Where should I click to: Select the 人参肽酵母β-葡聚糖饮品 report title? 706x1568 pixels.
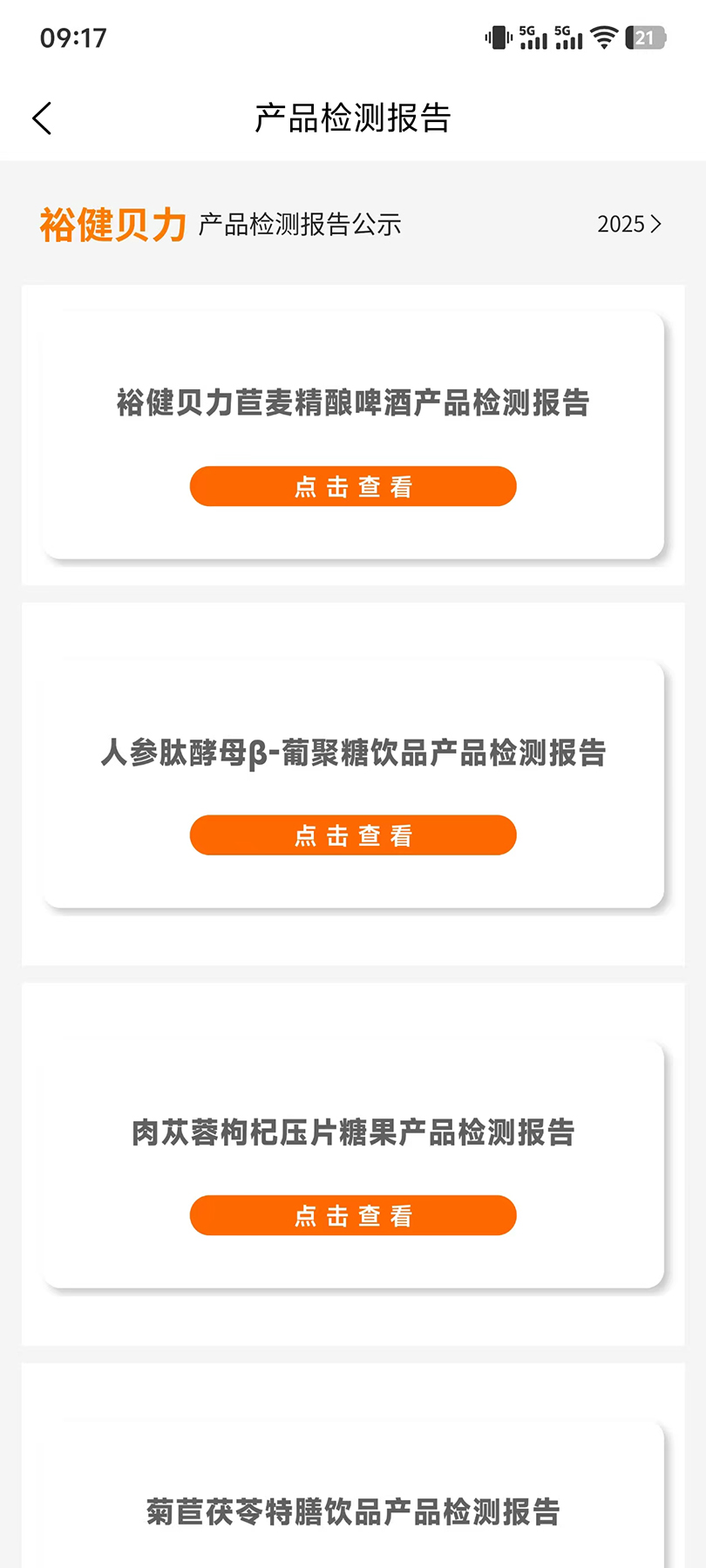[352, 753]
